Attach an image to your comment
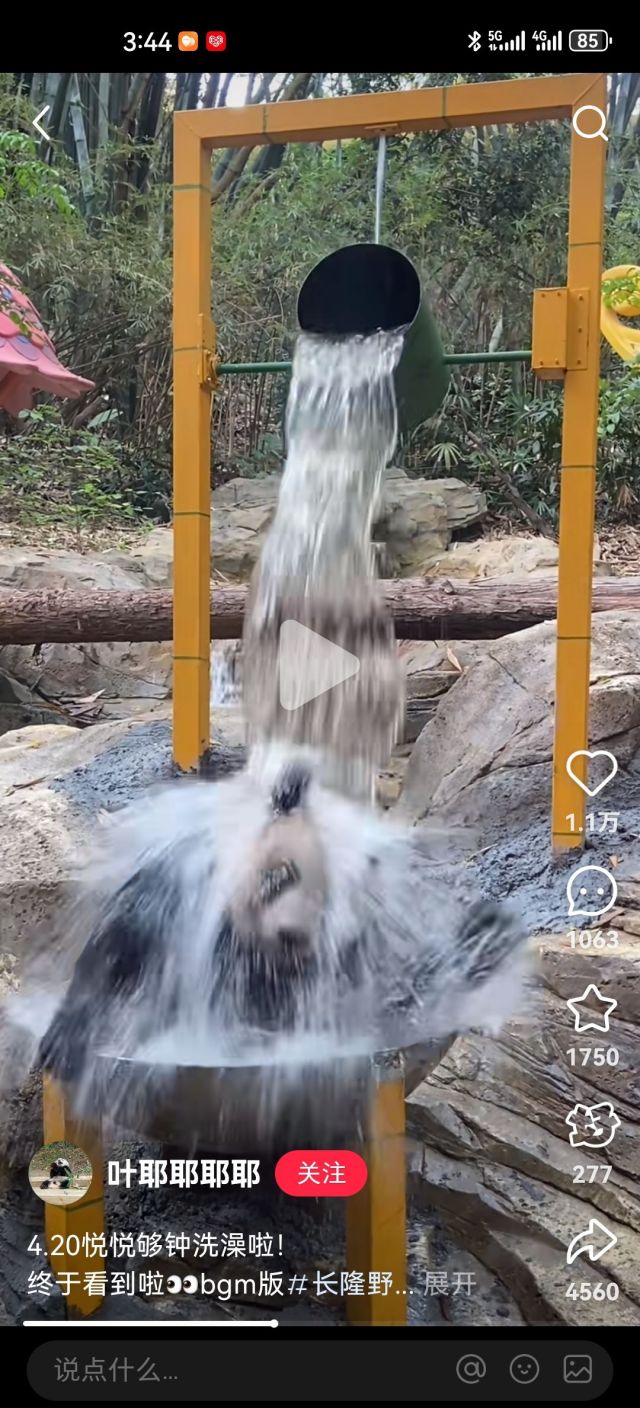Viewport: 640px width, 1408px height. (x=577, y=1369)
